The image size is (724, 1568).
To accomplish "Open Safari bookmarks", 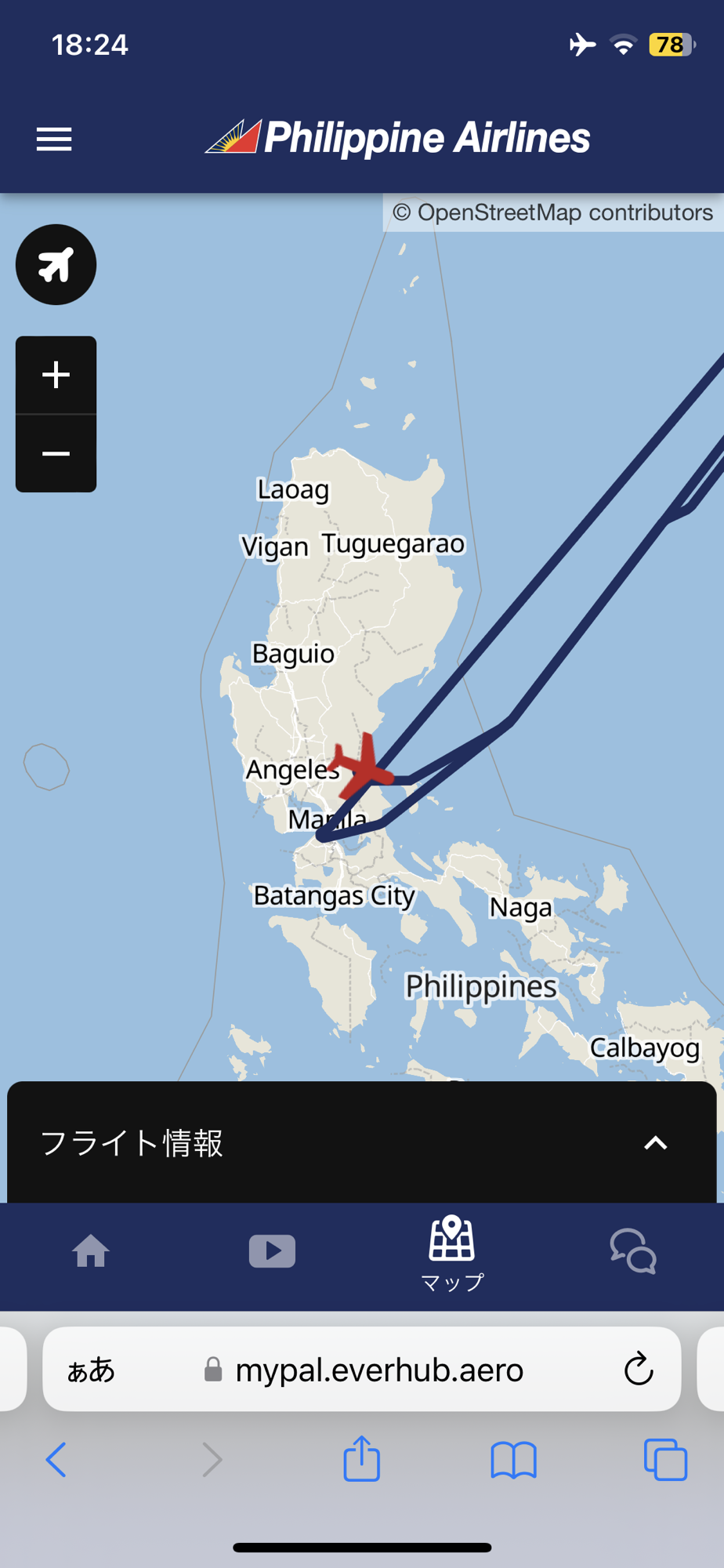I will click(513, 1460).
